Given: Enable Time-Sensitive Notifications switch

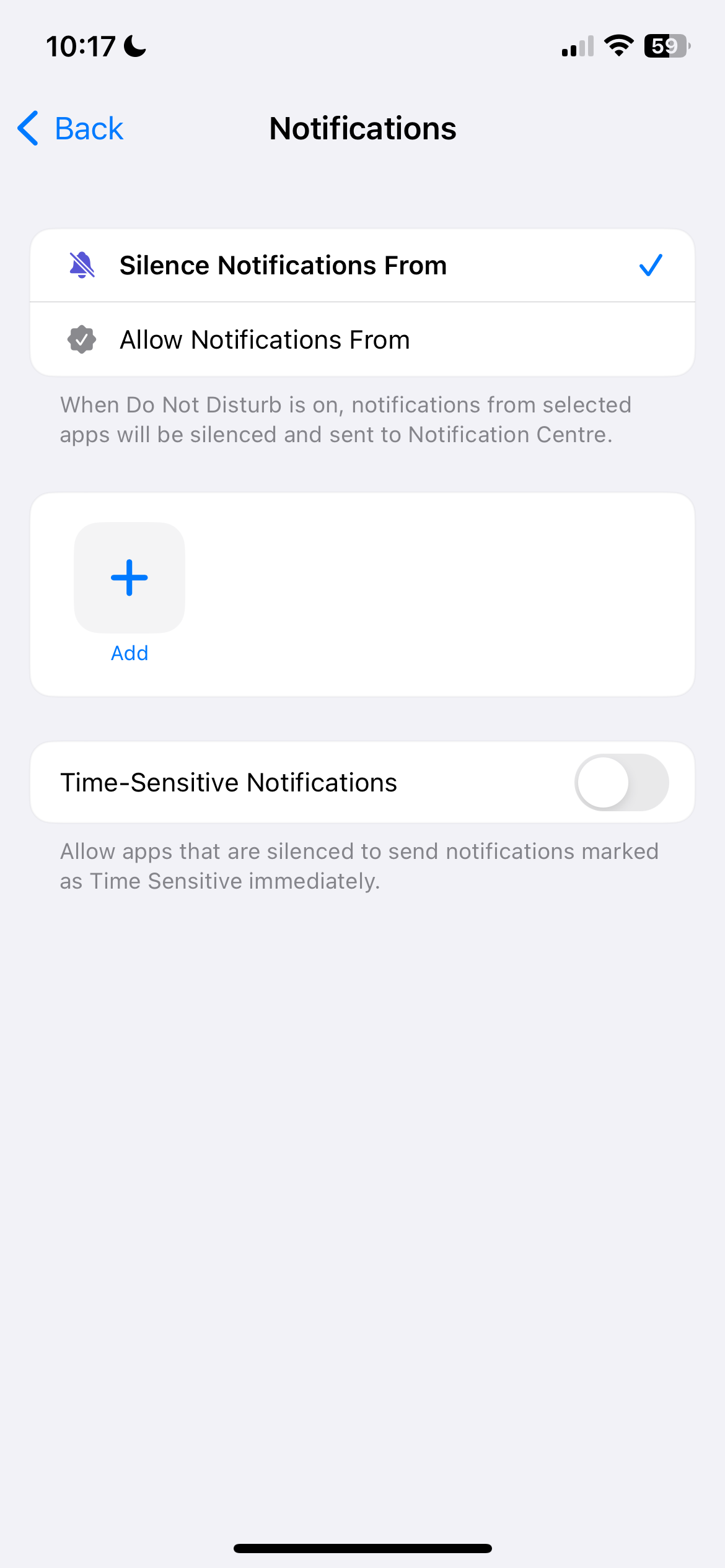Looking at the screenshot, I should (622, 782).
